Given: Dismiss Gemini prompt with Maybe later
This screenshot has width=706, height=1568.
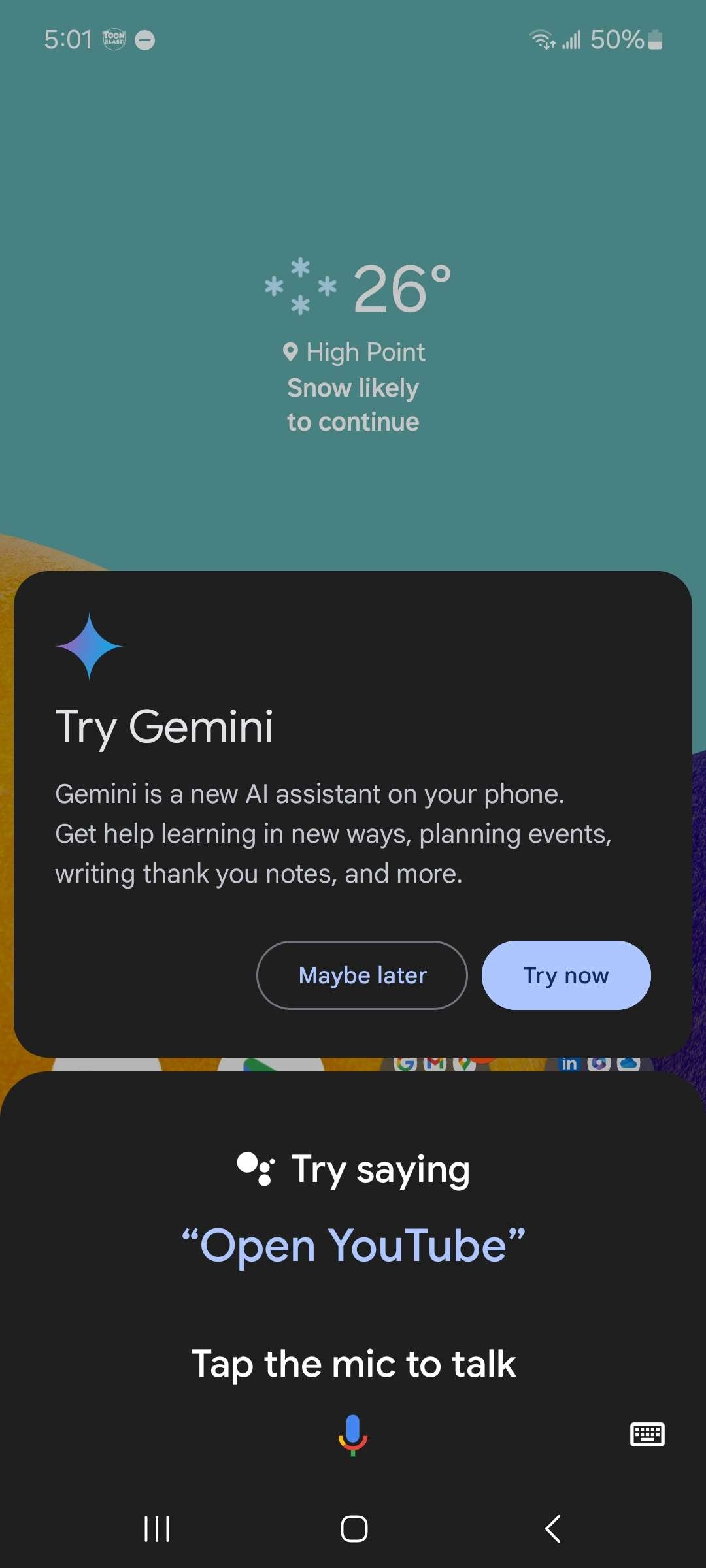Looking at the screenshot, I should pos(362,975).
